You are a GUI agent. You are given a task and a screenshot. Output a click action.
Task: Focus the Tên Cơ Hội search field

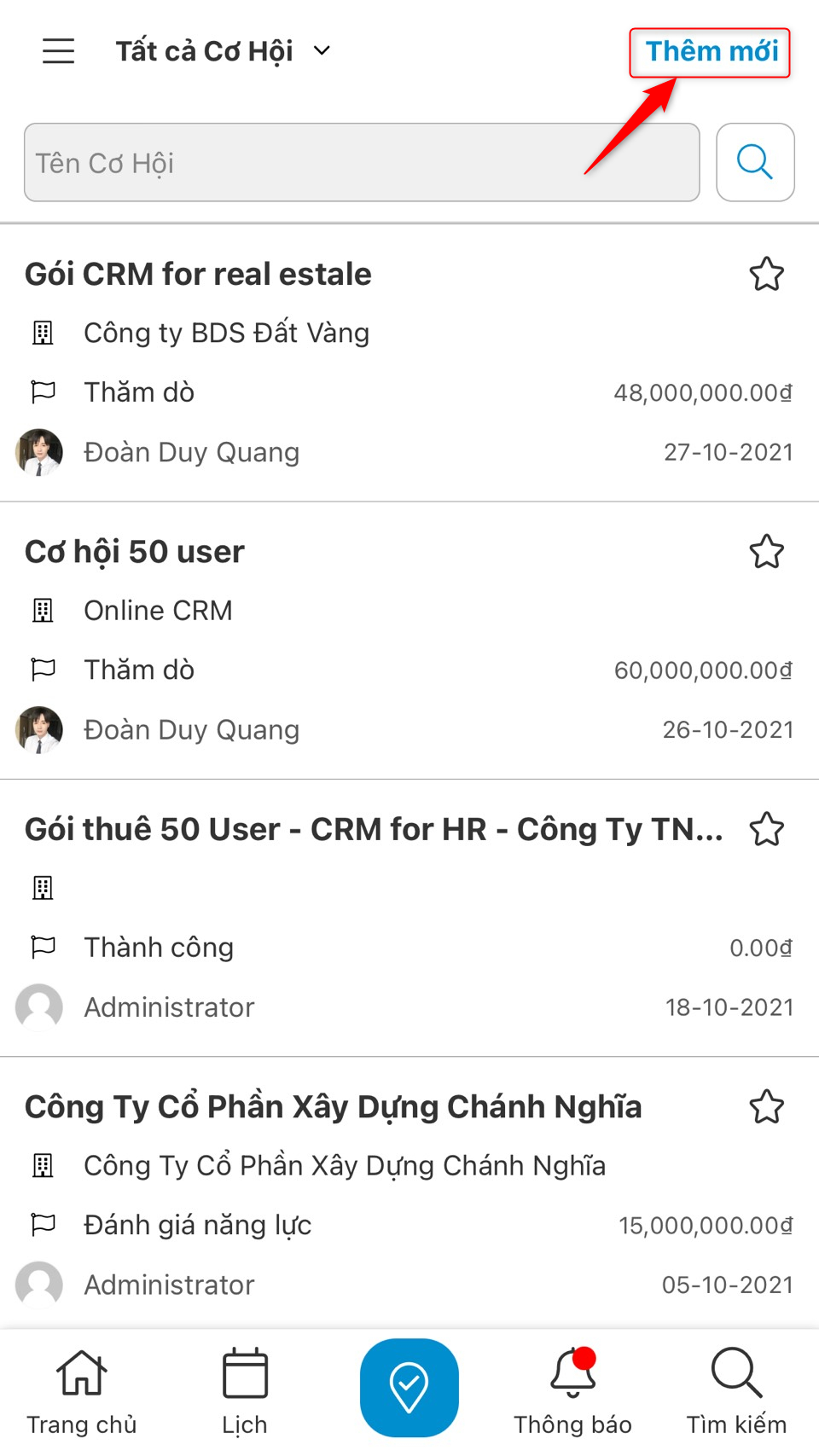[x=362, y=163]
